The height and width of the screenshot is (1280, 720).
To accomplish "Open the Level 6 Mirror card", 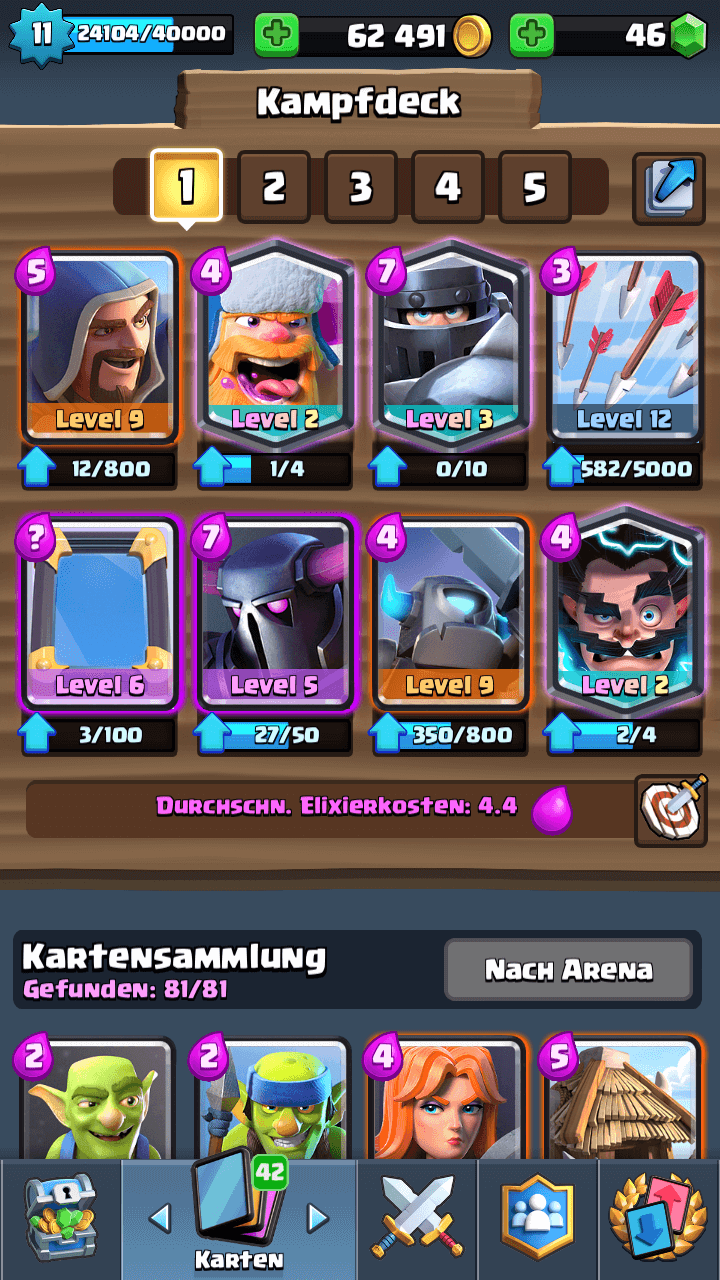I will tap(99, 612).
